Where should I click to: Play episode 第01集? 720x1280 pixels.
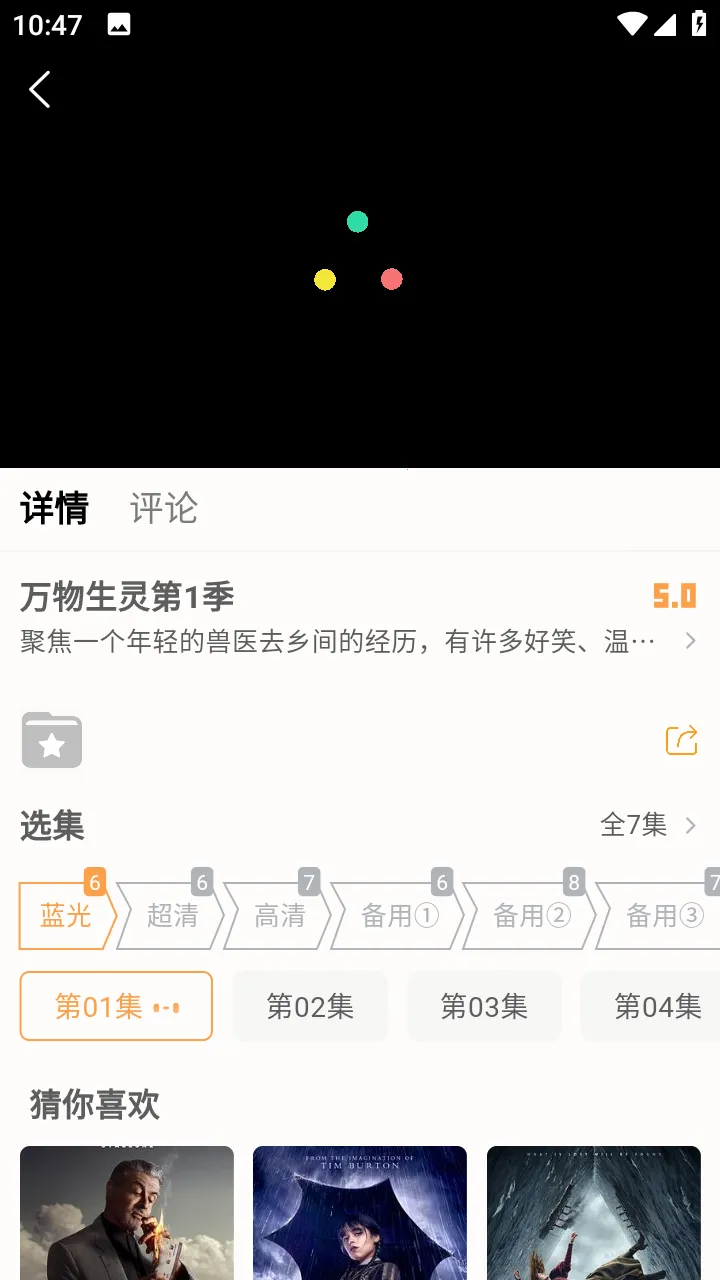(x=116, y=1006)
